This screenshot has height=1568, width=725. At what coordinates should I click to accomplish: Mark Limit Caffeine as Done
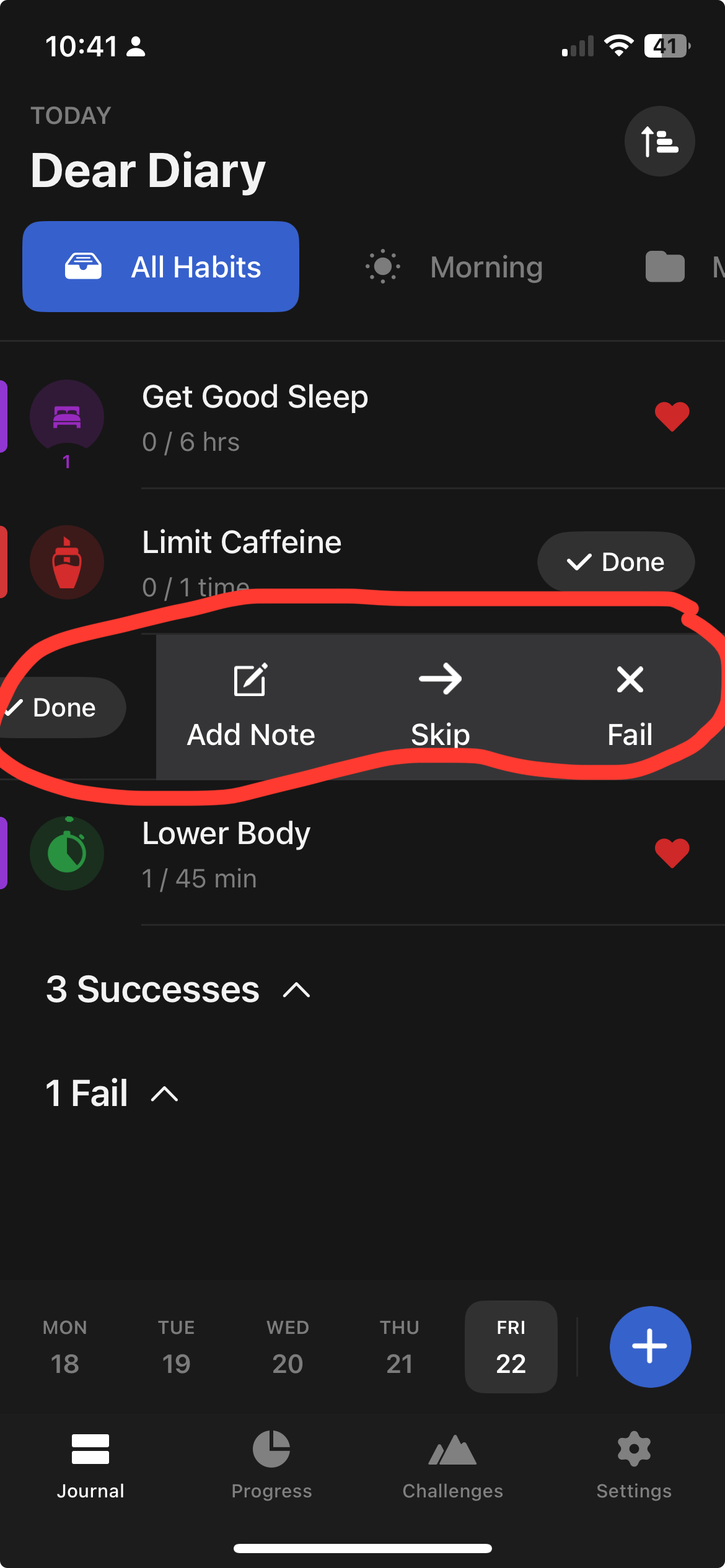615,562
